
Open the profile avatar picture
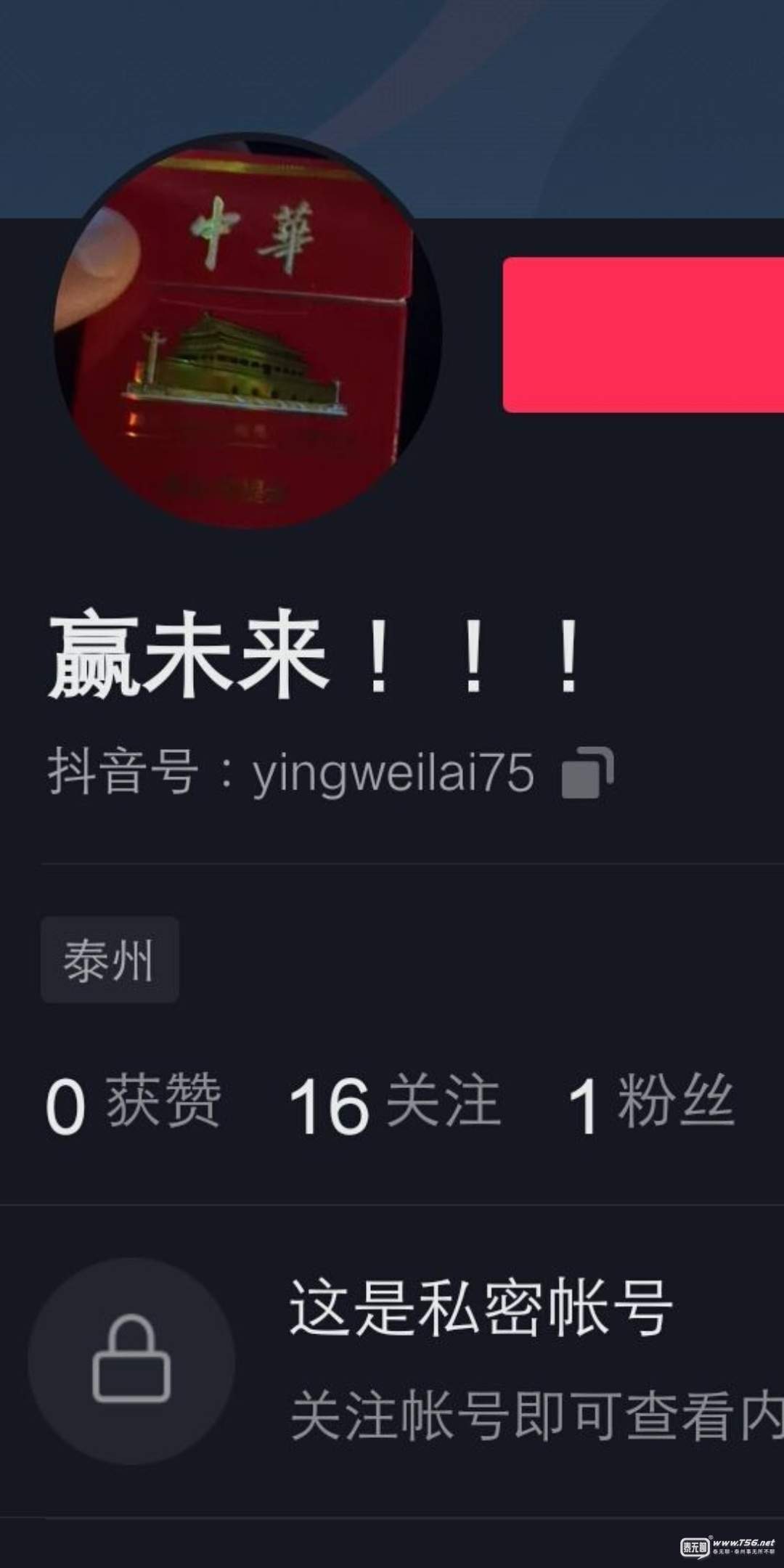[247, 332]
